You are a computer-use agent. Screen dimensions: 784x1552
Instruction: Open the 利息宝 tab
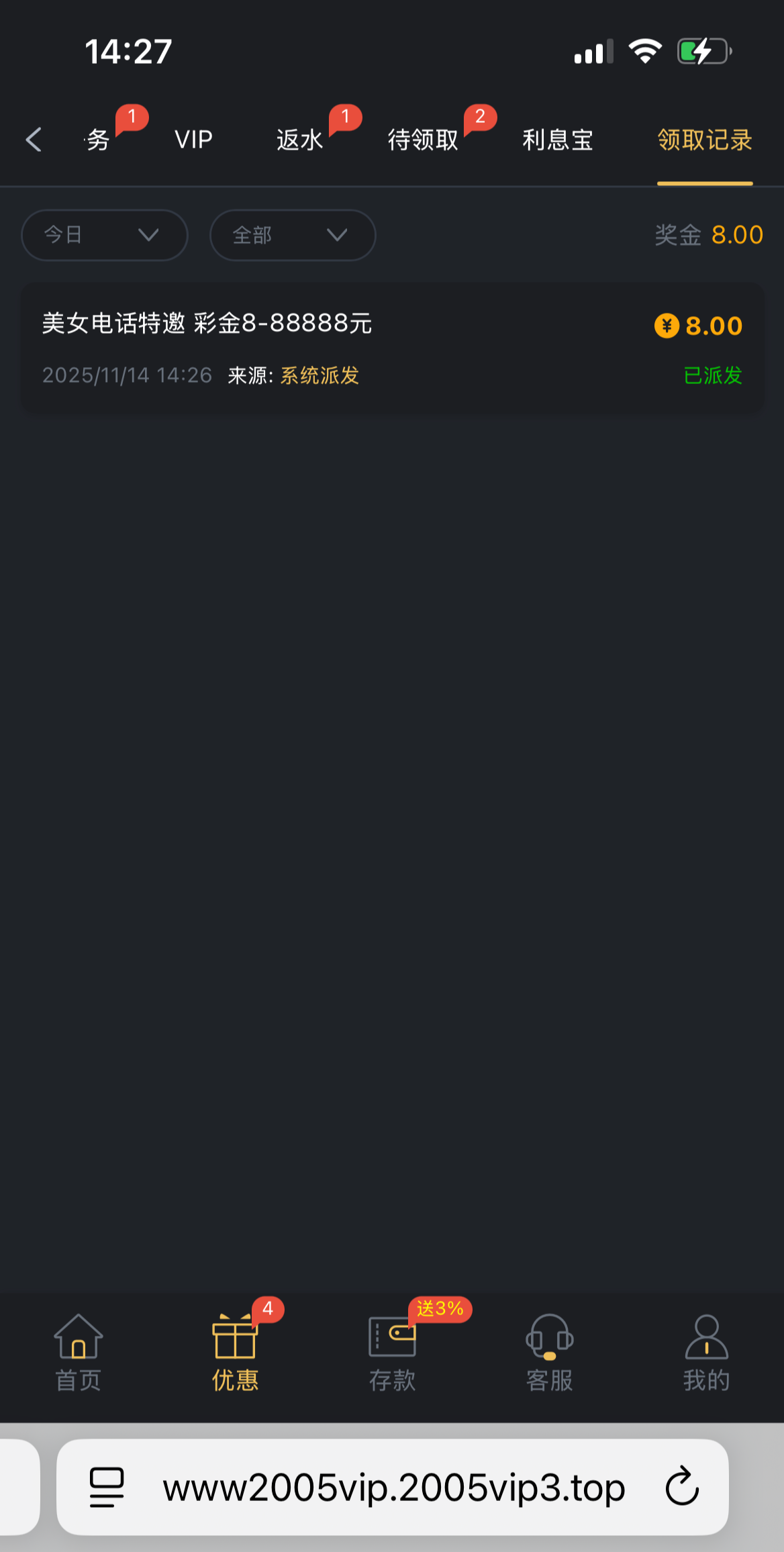[x=557, y=140]
